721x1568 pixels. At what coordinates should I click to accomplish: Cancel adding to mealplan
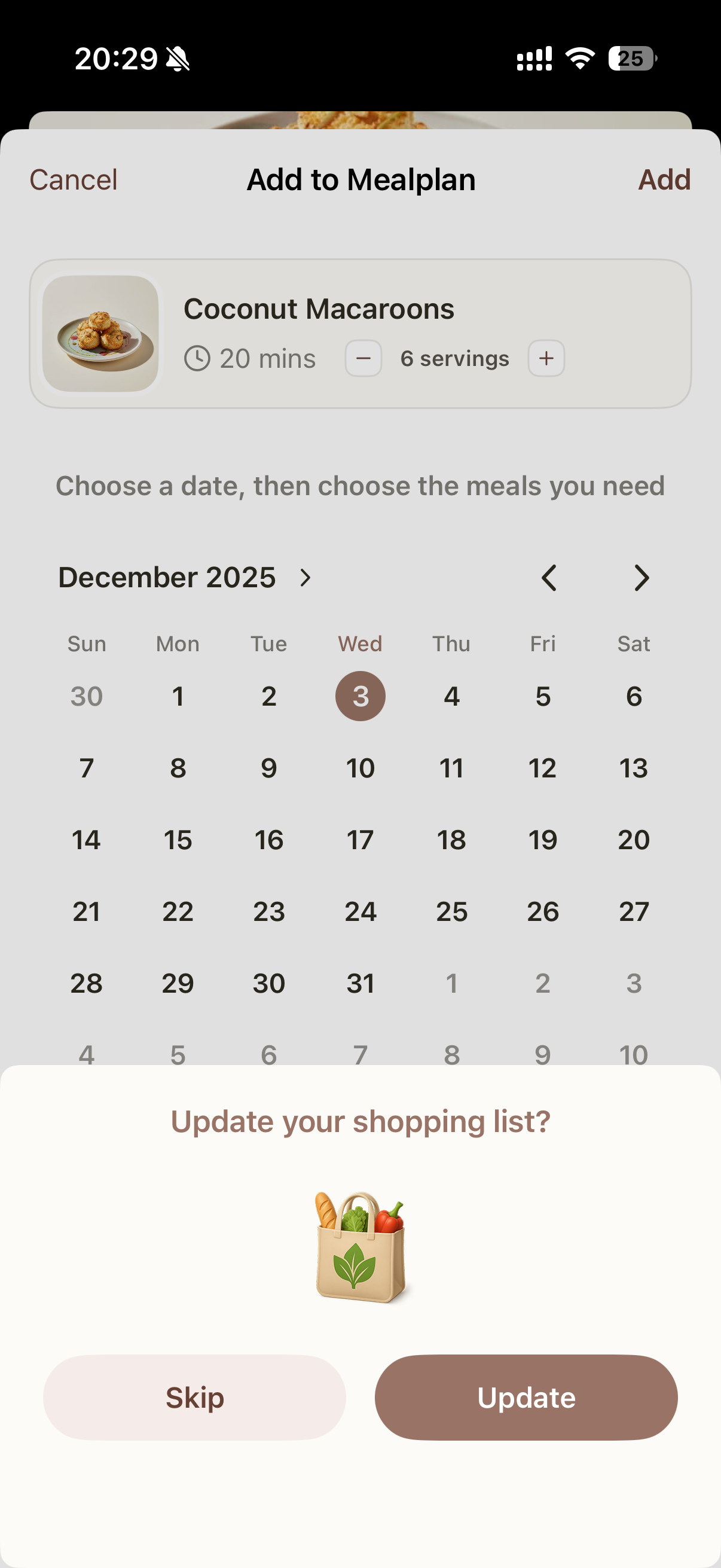pyautogui.click(x=73, y=179)
